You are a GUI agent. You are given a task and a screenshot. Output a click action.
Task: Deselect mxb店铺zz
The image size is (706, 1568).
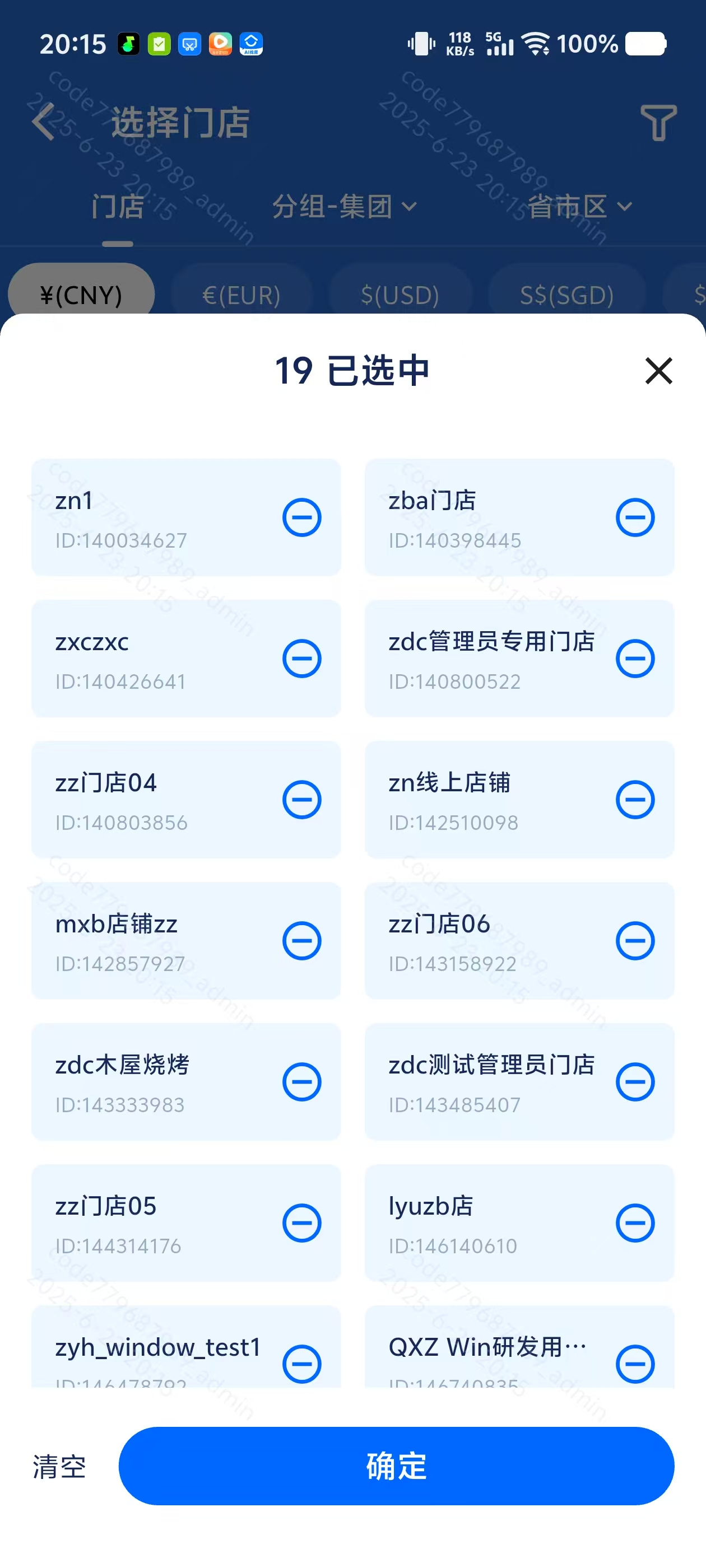(x=301, y=941)
